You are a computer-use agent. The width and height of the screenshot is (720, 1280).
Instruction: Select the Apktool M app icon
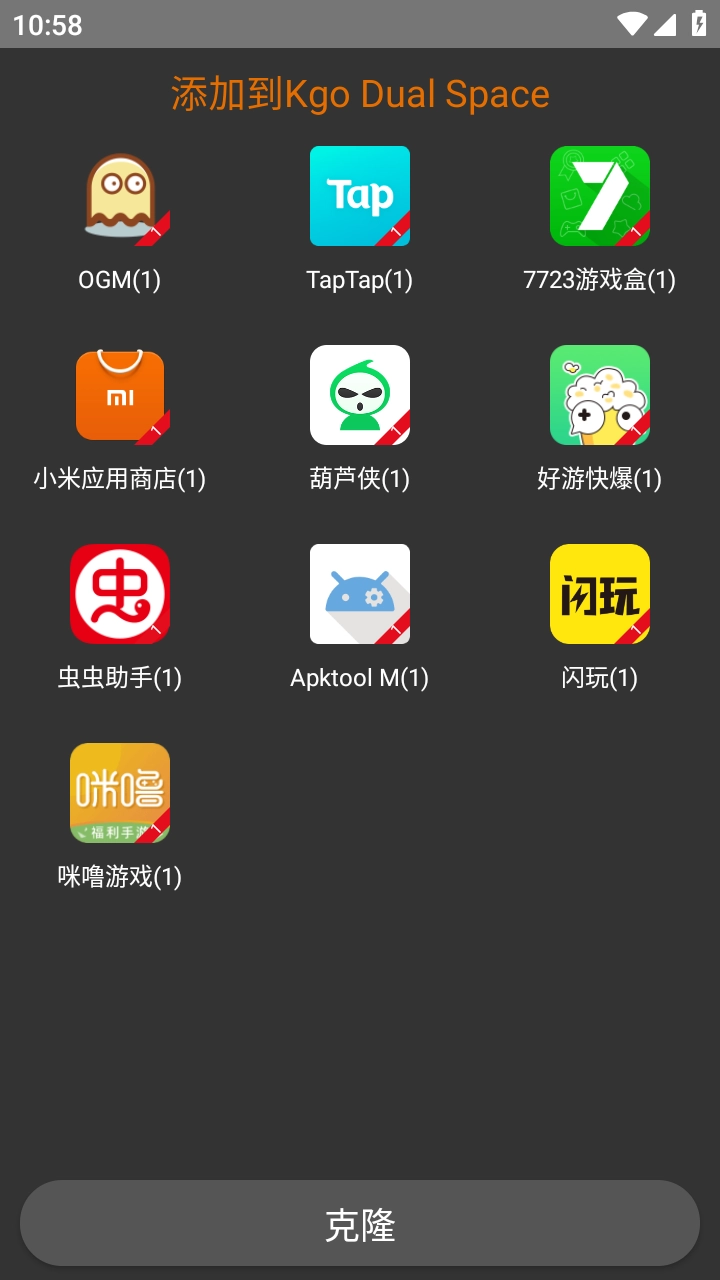(360, 593)
